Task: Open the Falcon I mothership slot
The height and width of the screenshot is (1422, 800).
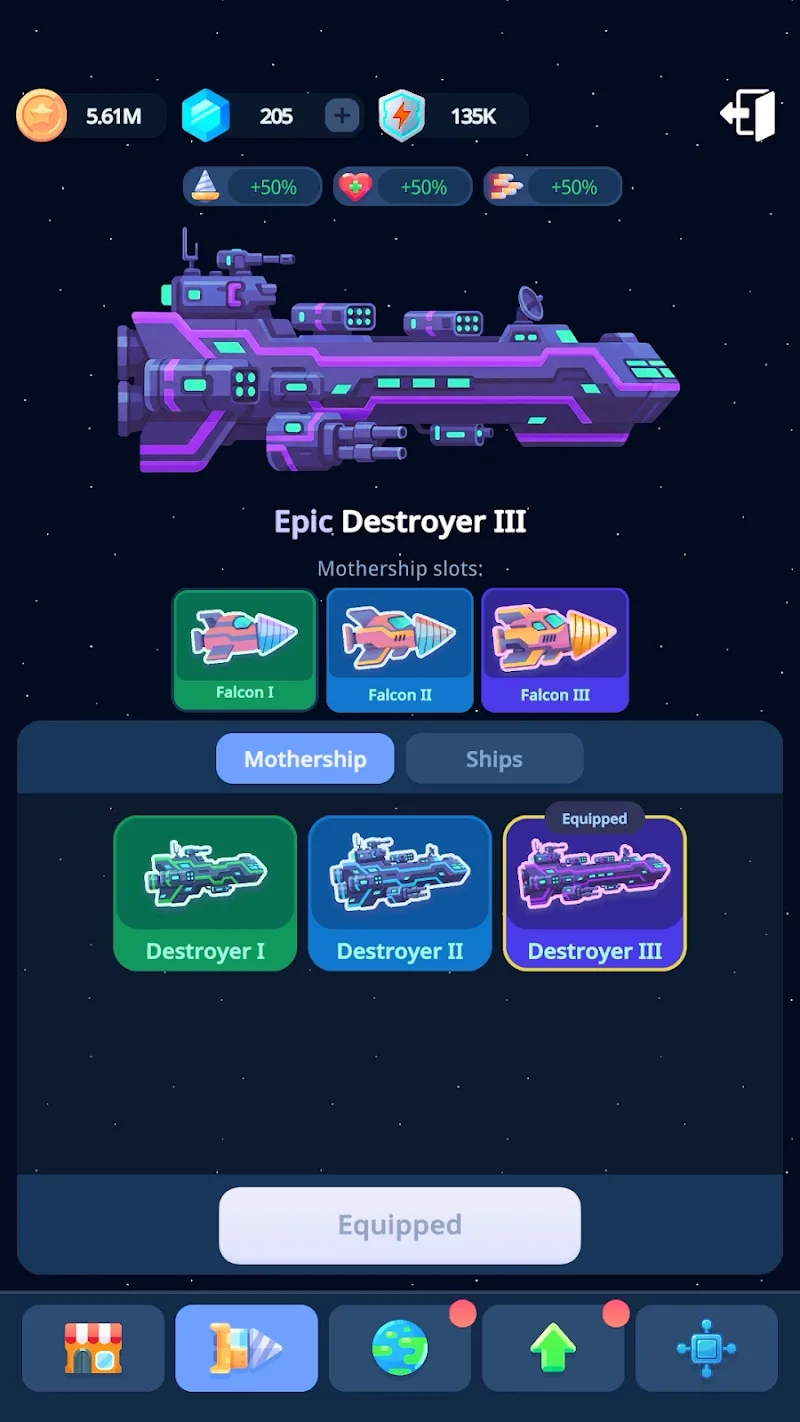Action: 245,650
